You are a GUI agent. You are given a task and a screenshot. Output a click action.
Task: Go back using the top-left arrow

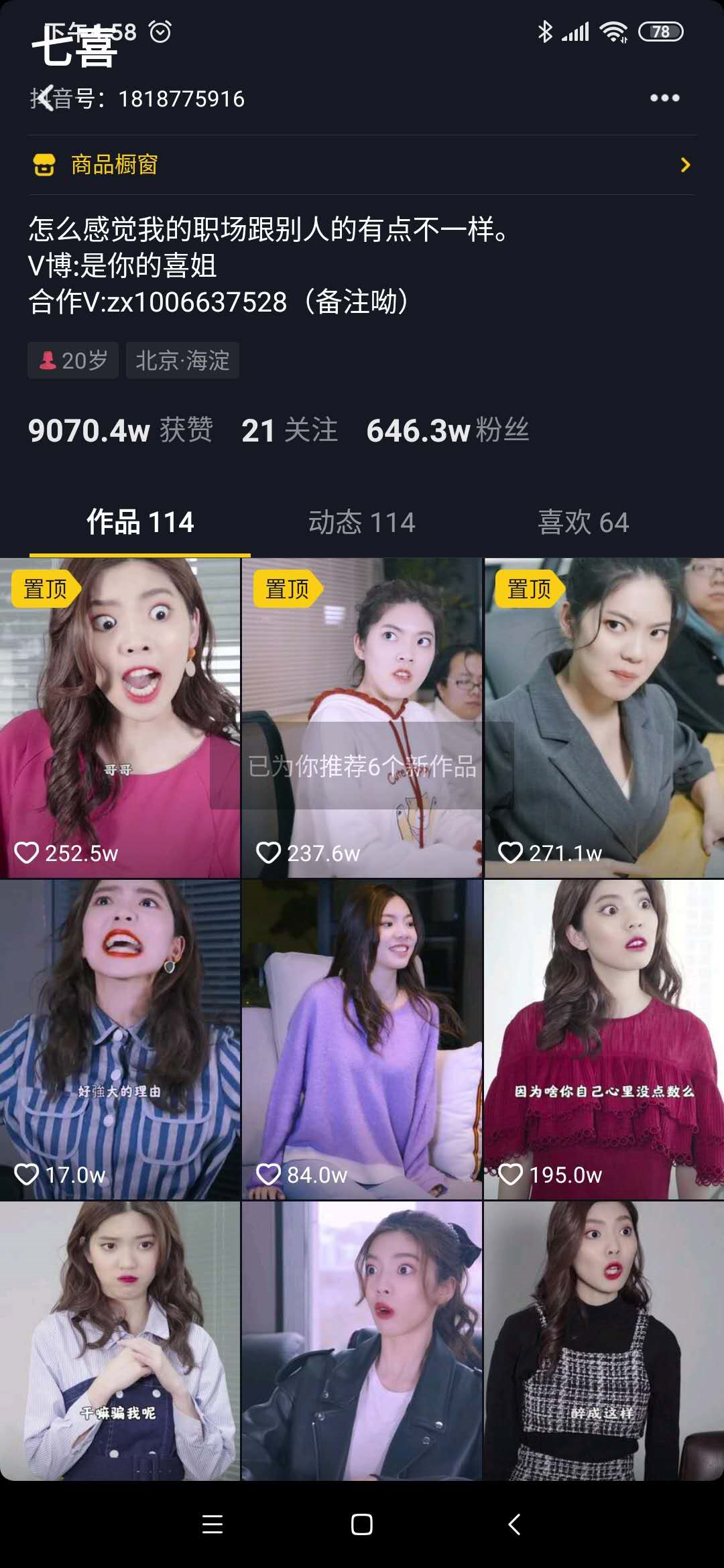coord(44,99)
